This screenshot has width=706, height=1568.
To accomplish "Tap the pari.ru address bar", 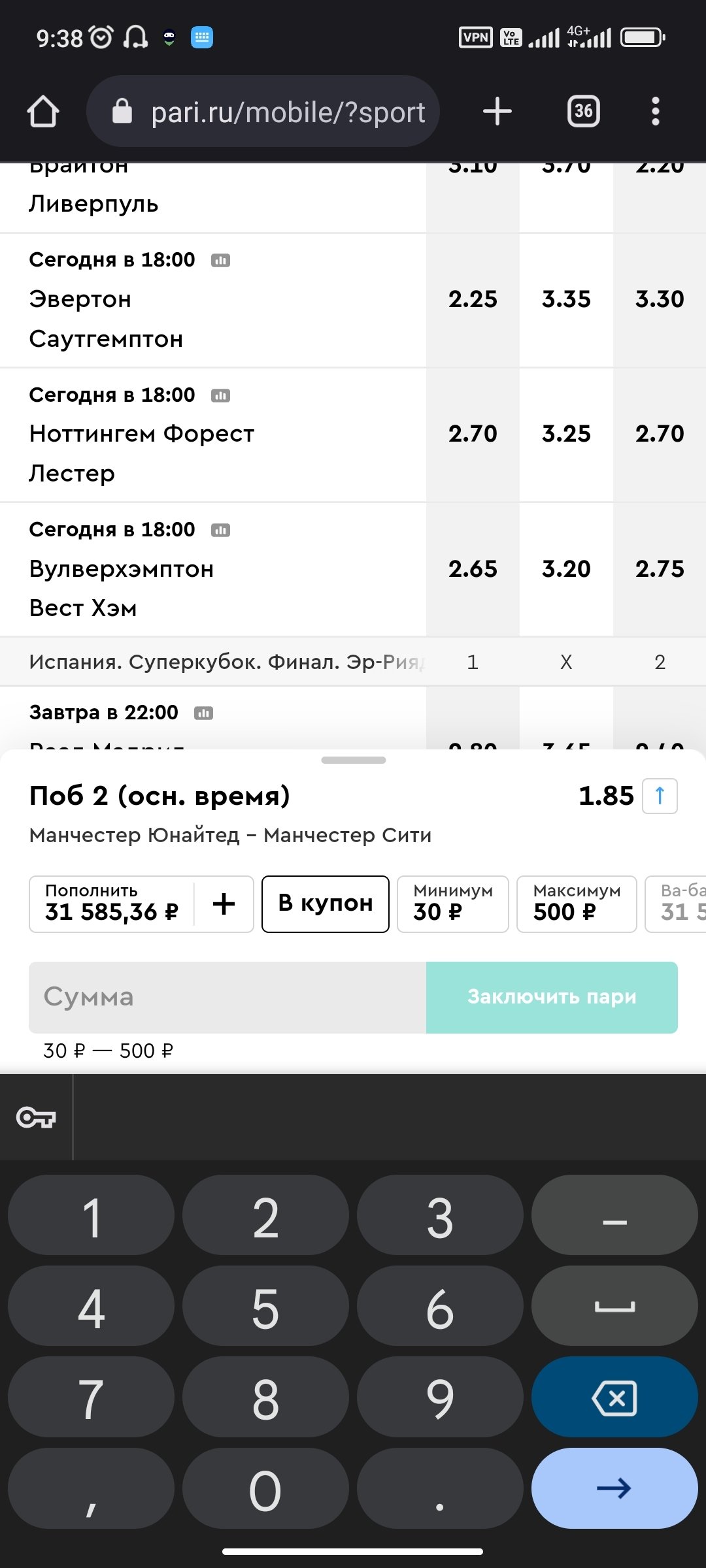I will tap(263, 112).
